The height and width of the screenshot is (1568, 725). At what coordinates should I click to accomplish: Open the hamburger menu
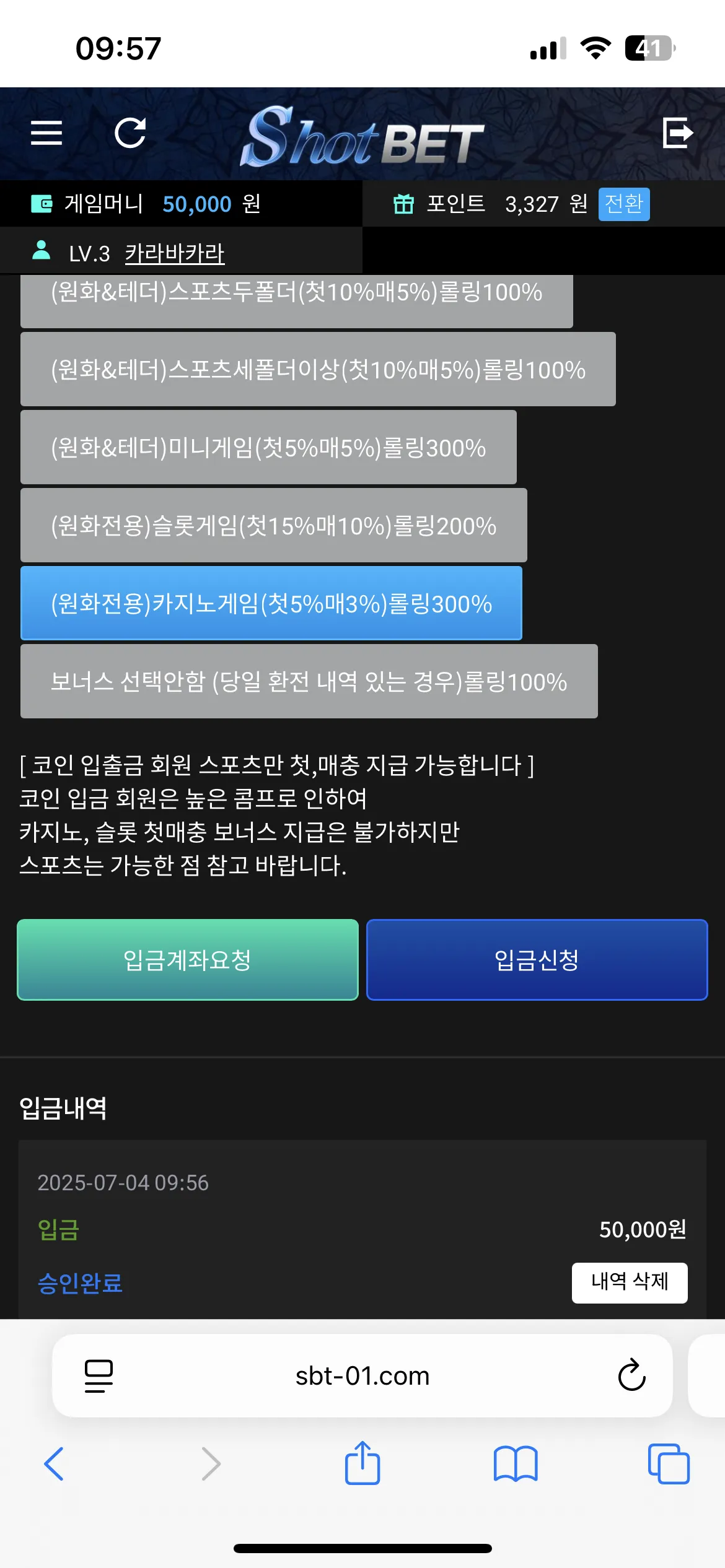click(46, 133)
